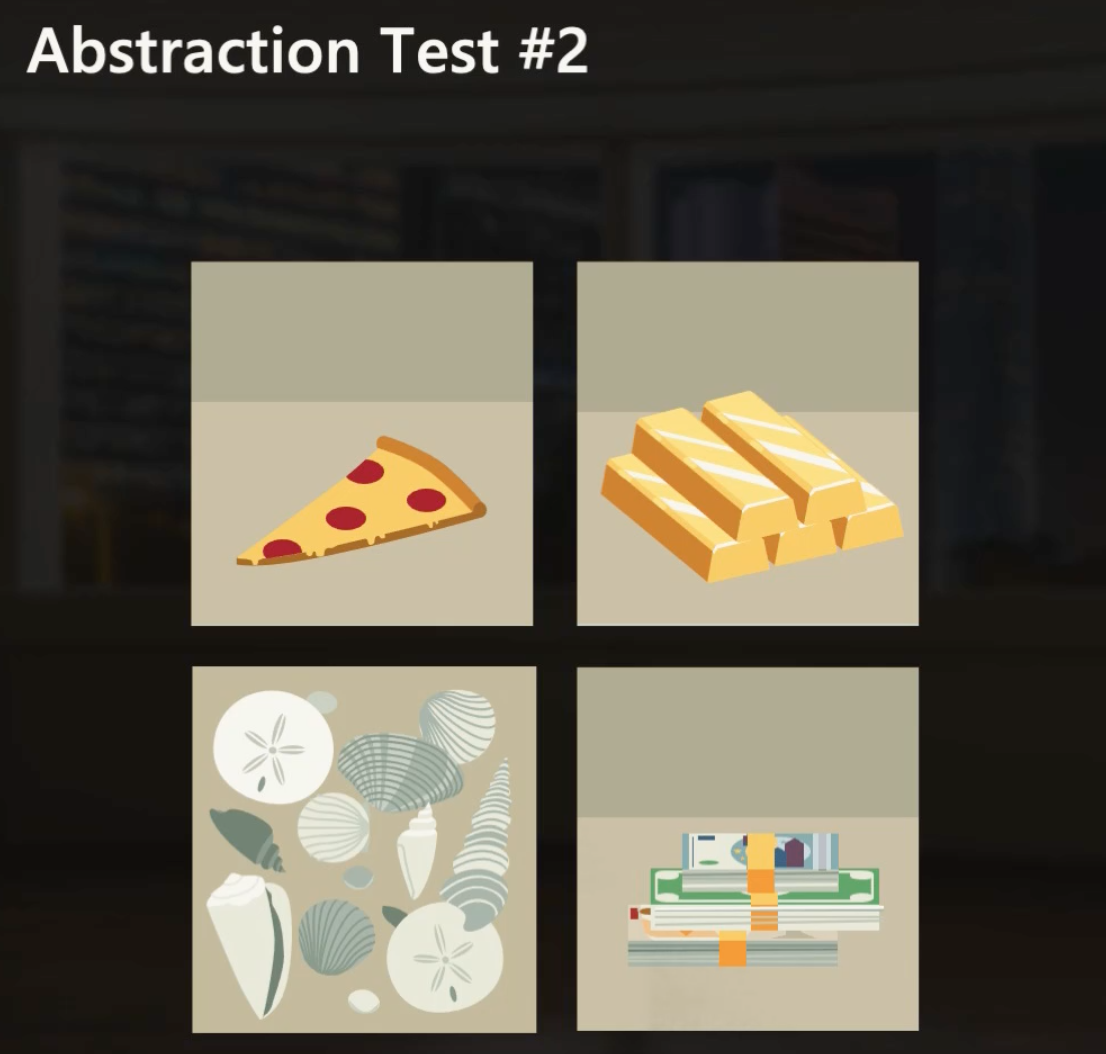Select the stack of cash tile
The height and width of the screenshot is (1054, 1106).
[x=747, y=849]
